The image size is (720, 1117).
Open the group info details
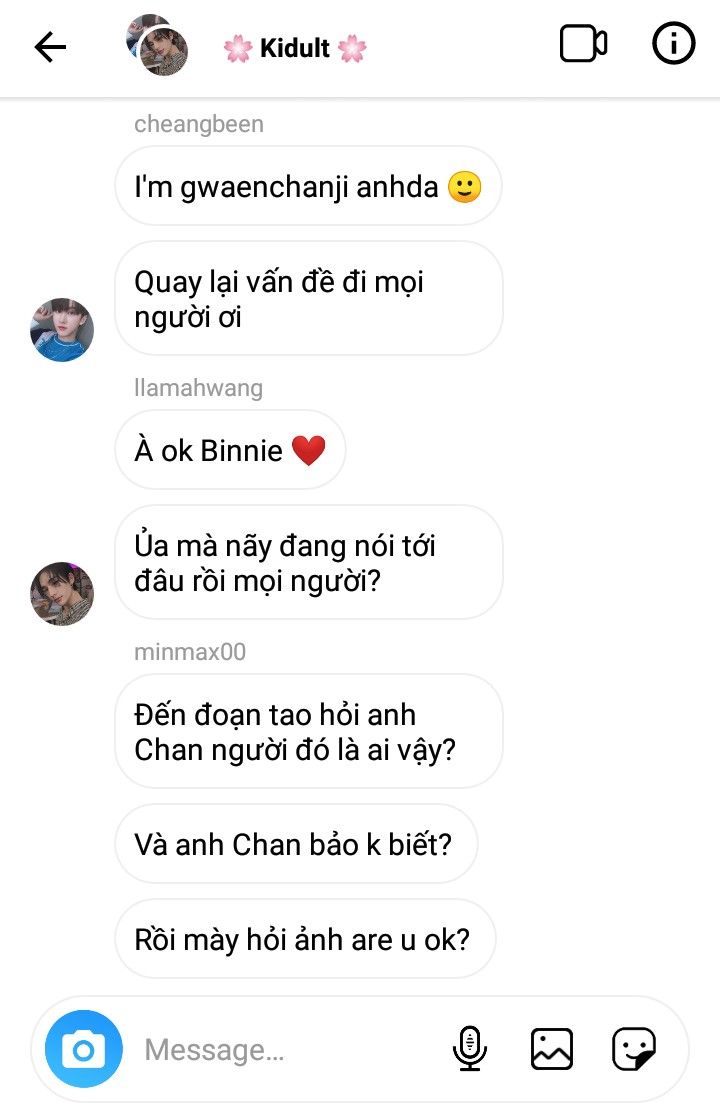[x=673, y=45]
